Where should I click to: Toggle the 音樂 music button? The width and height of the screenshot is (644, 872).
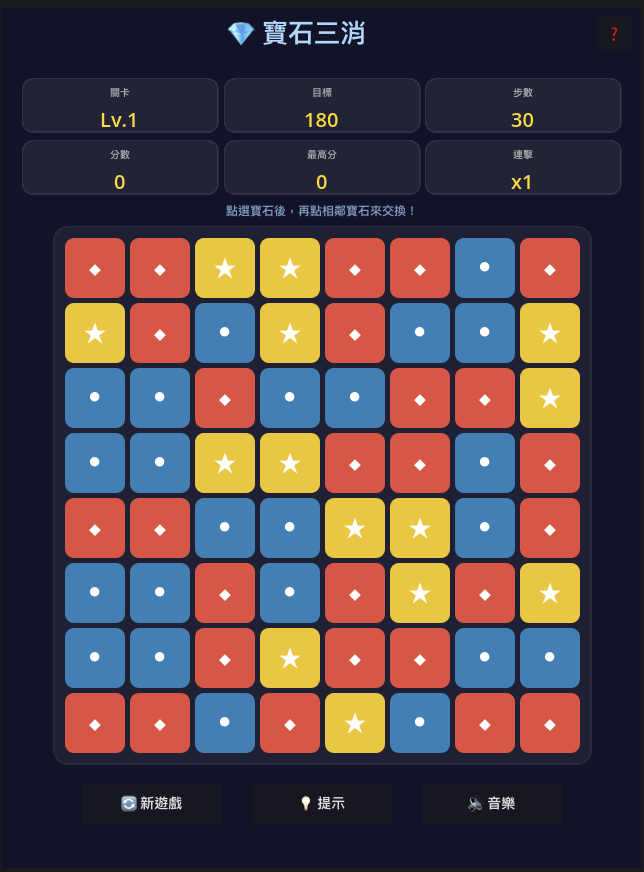pos(491,803)
